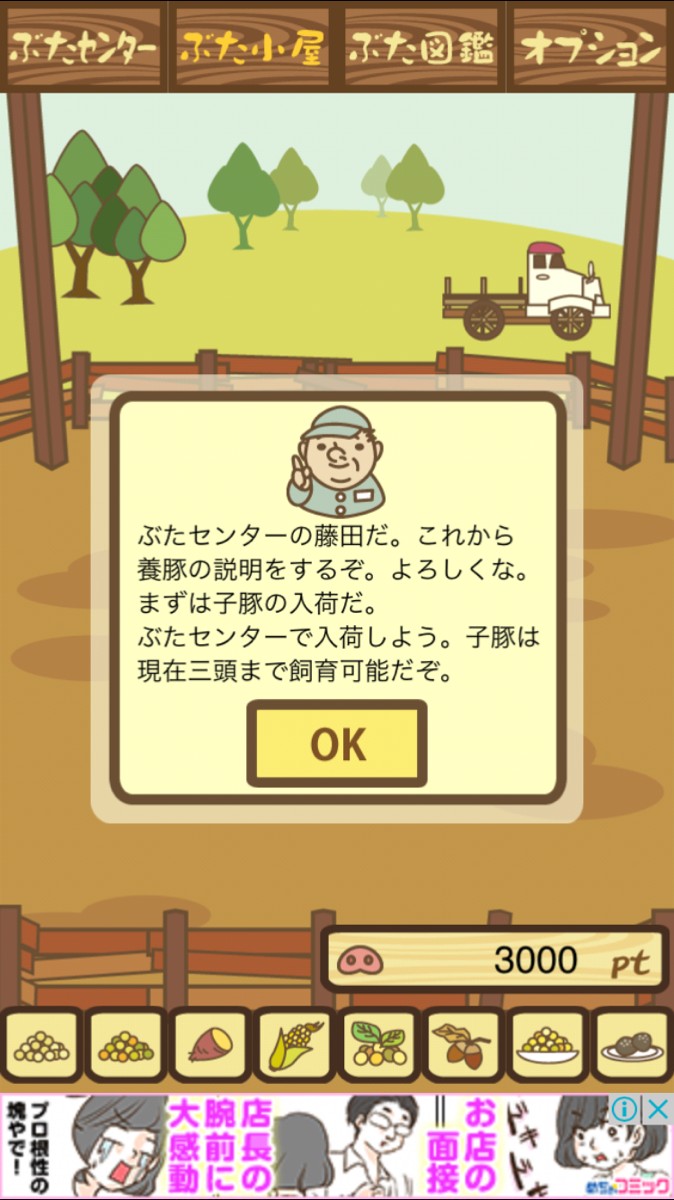
Task: Select the white beans feed icon
Action: click(41, 1045)
